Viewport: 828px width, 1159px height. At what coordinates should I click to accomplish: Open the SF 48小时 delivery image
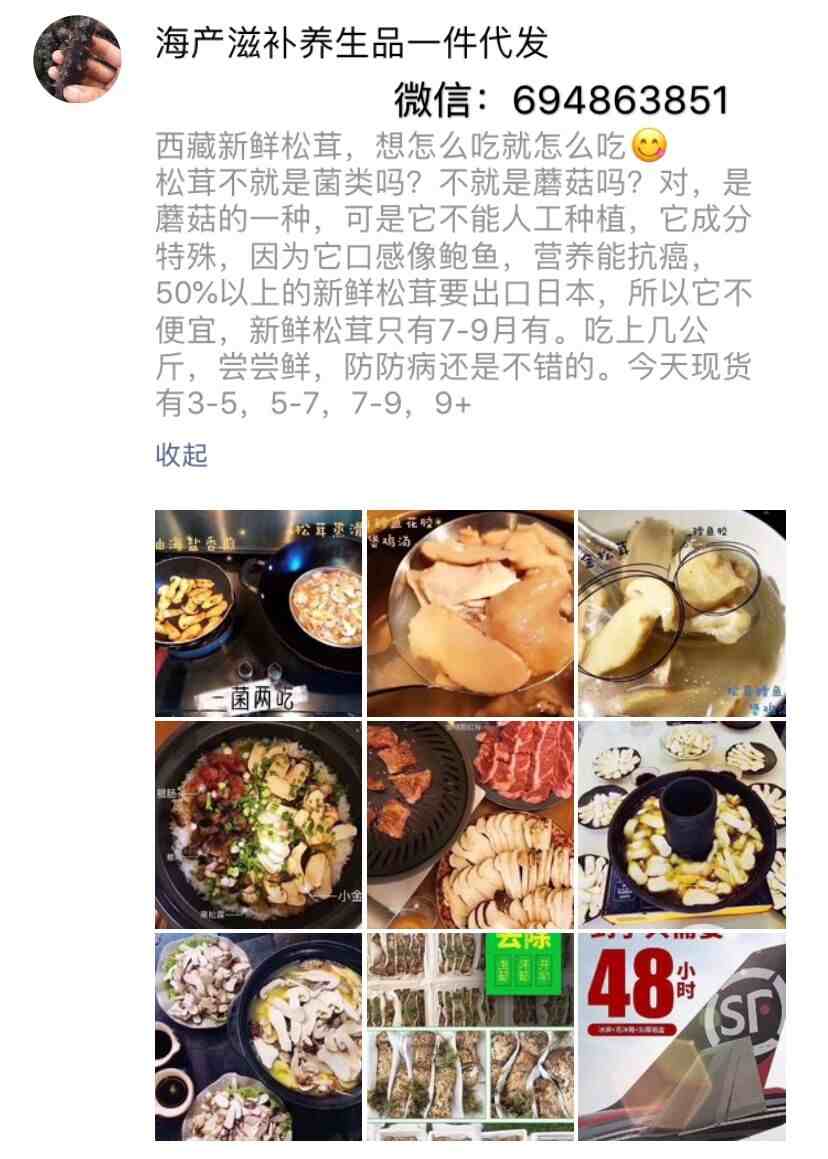[682, 1037]
